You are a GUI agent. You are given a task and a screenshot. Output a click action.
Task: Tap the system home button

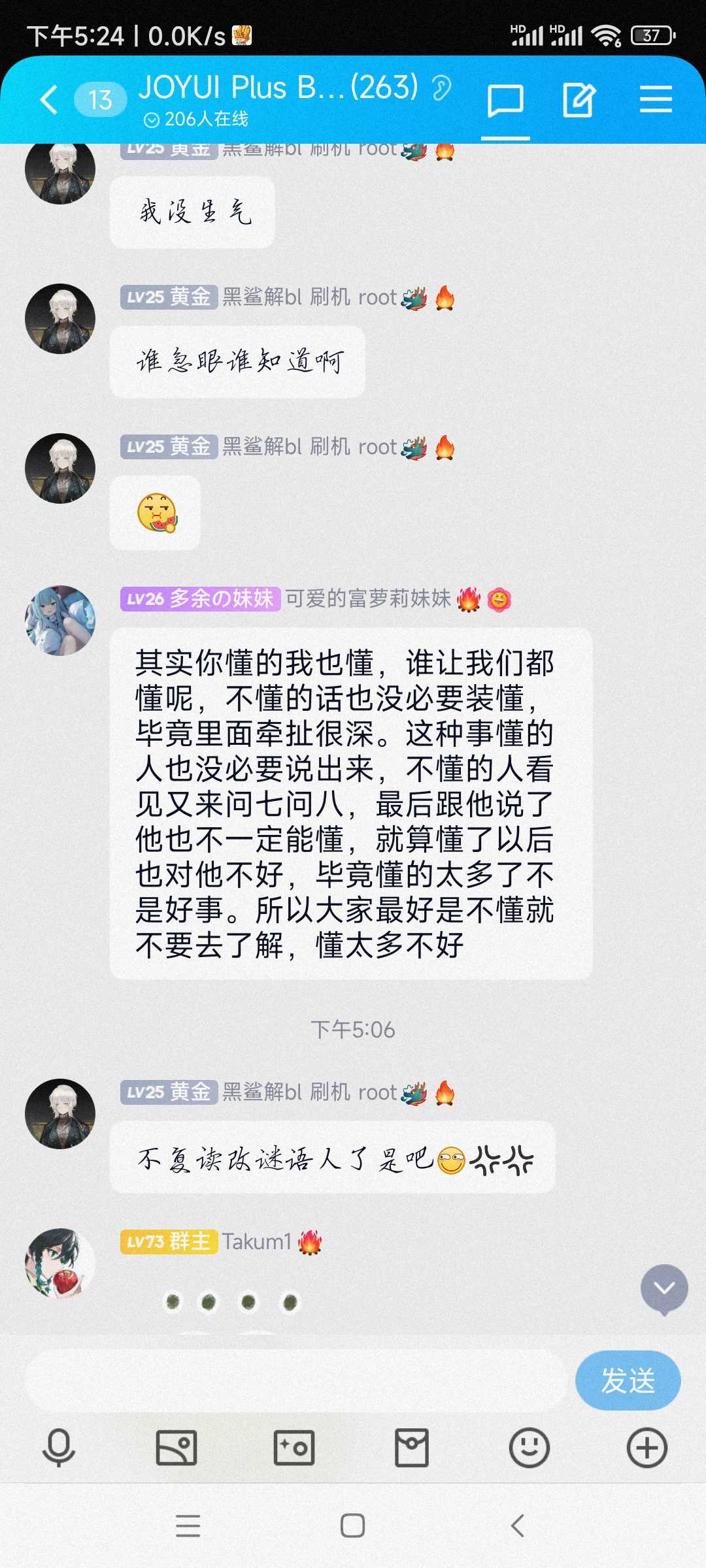pyautogui.click(x=352, y=1526)
